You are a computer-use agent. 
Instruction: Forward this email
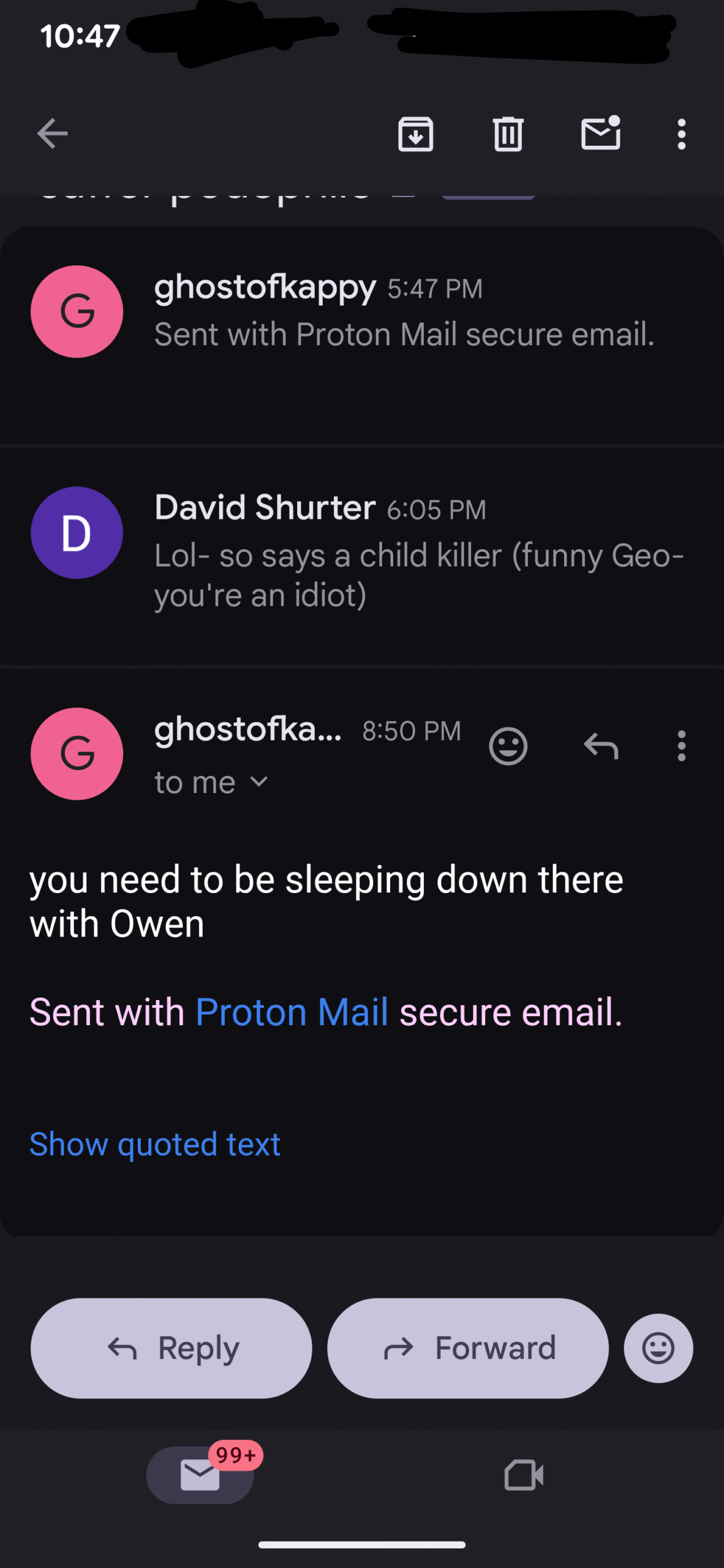click(468, 1348)
